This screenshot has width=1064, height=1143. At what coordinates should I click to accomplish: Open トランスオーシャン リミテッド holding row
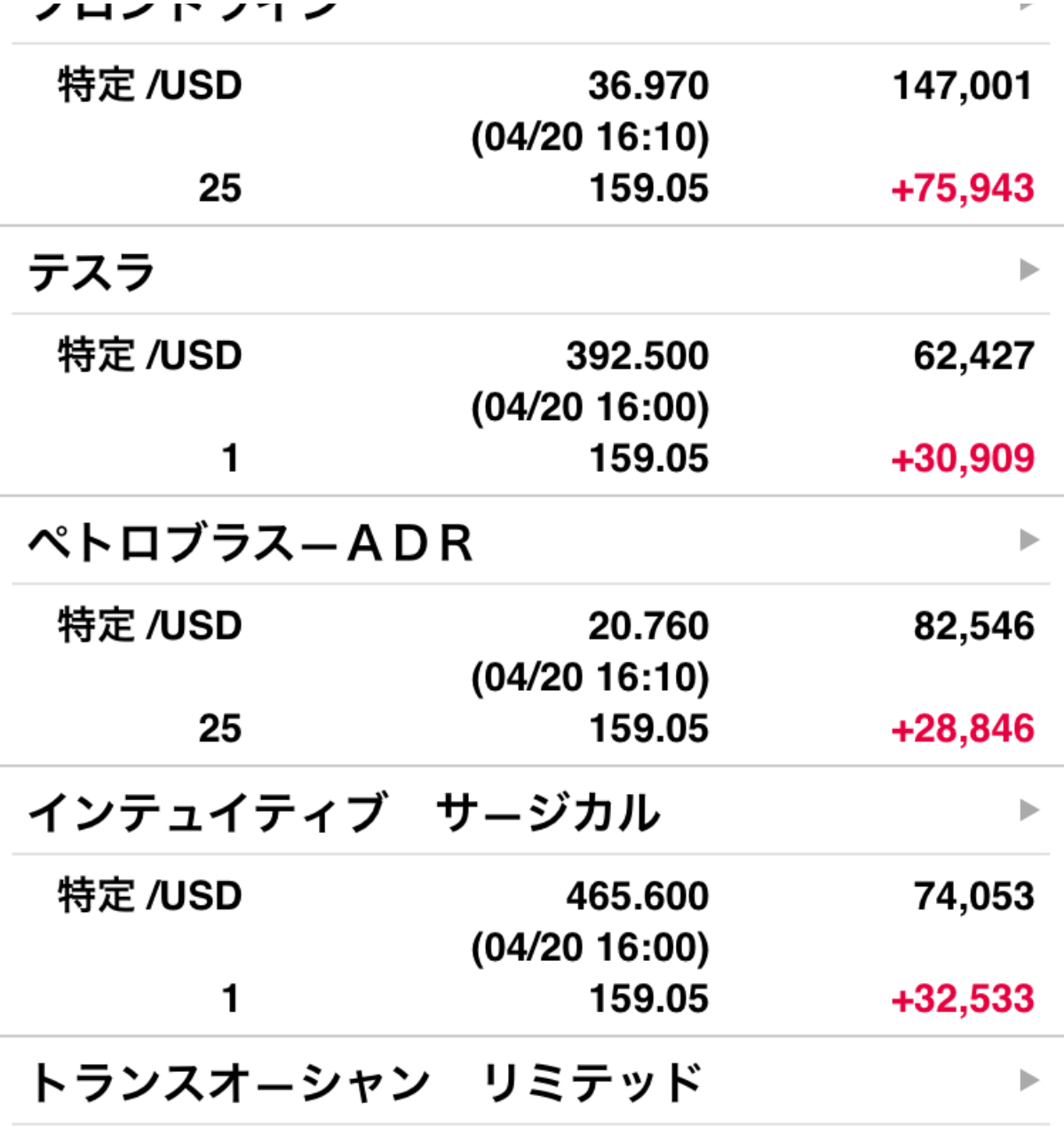coord(533,1082)
